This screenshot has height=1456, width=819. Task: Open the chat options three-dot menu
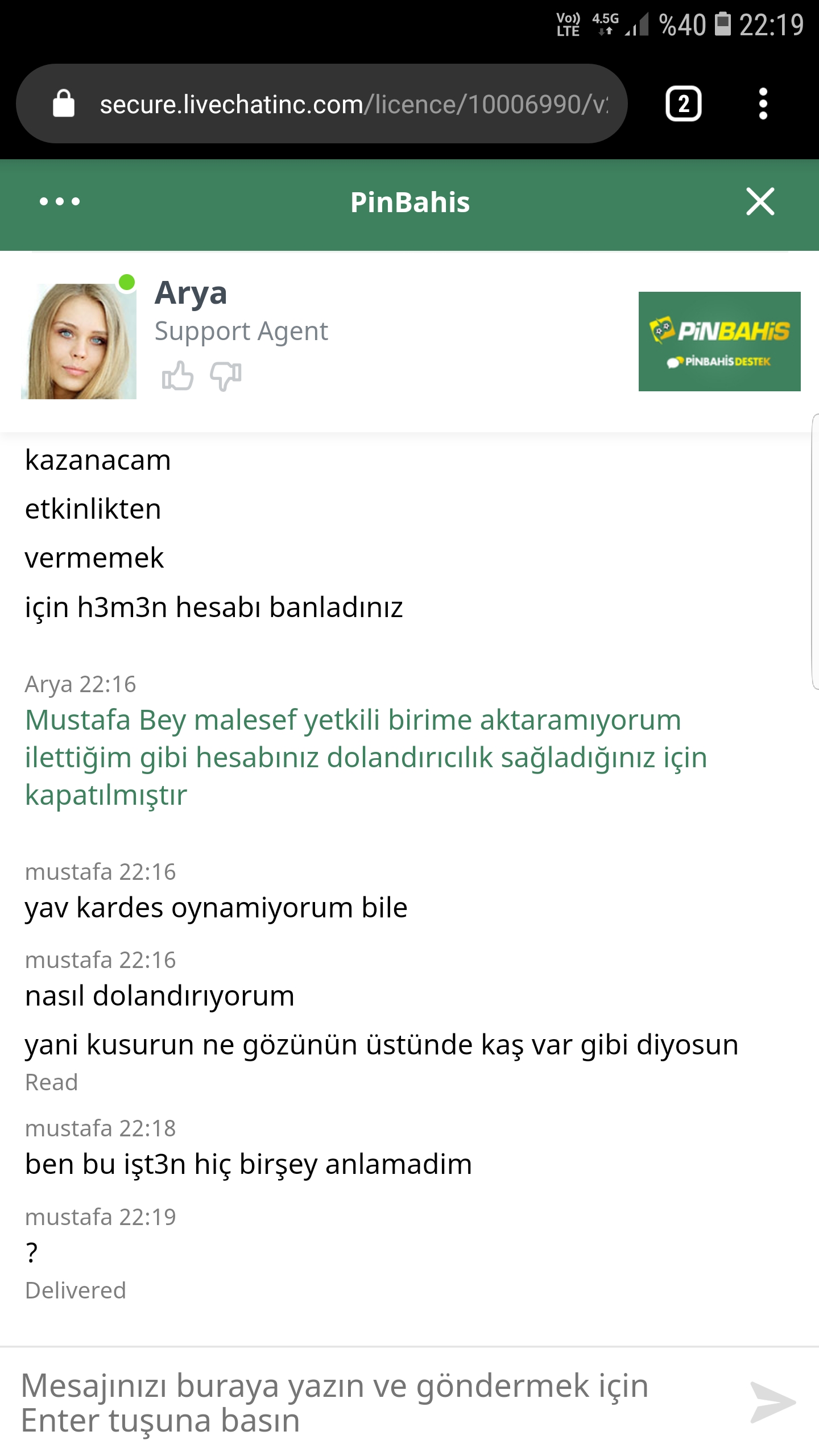60,201
